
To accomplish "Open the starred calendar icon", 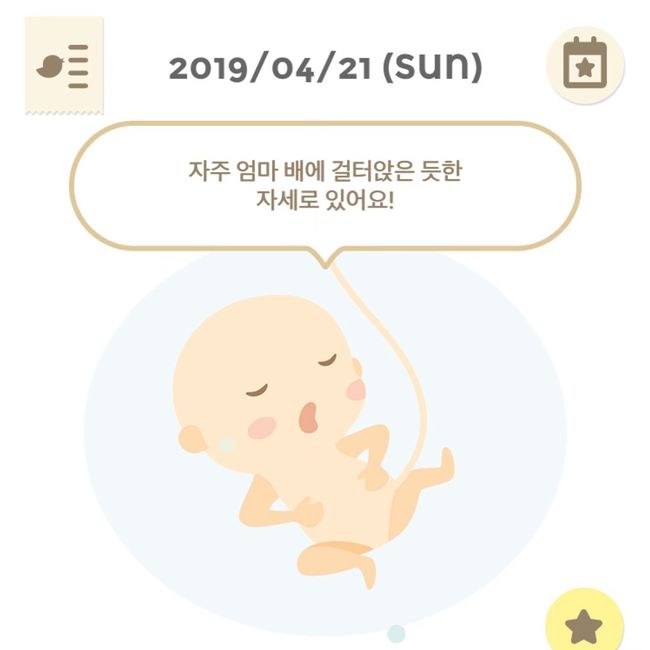I will (x=585, y=66).
